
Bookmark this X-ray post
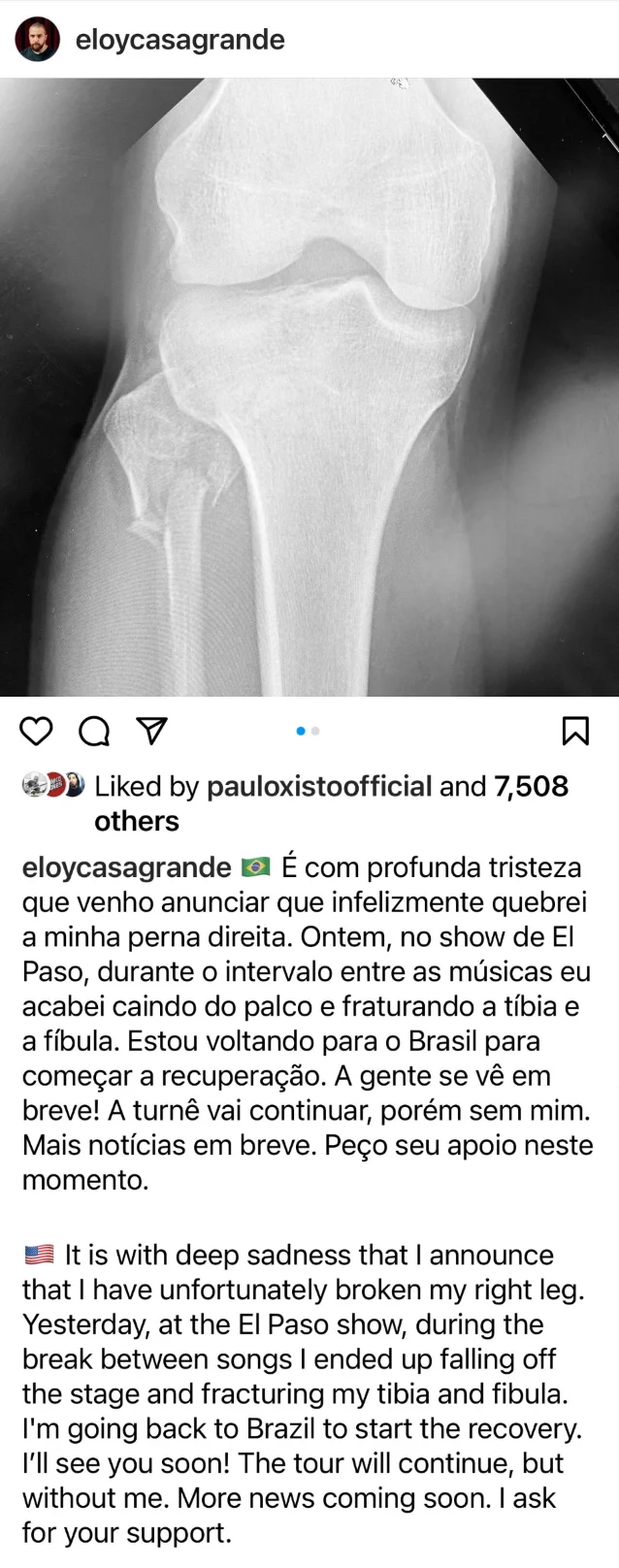tap(575, 731)
